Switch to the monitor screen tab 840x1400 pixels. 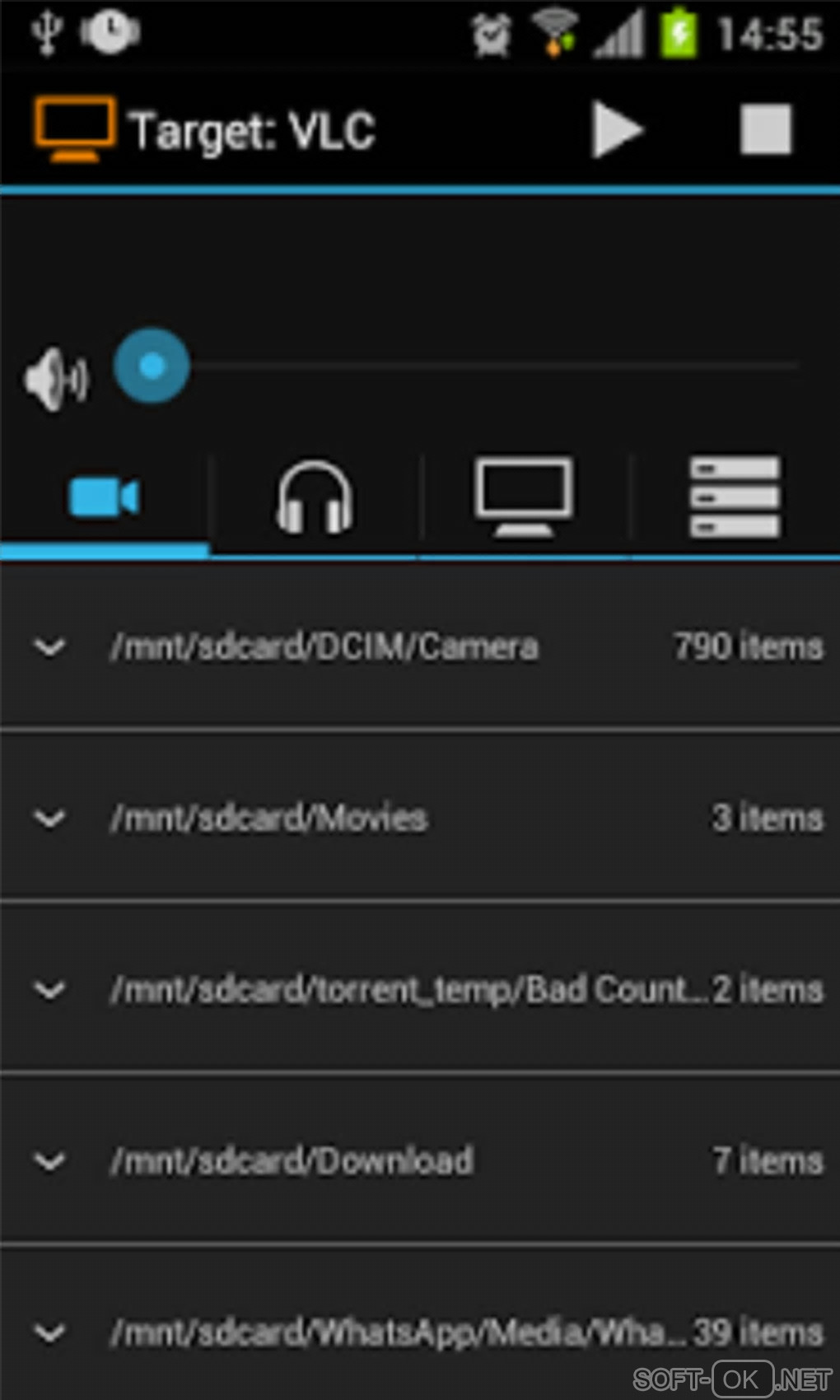tap(524, 498)
